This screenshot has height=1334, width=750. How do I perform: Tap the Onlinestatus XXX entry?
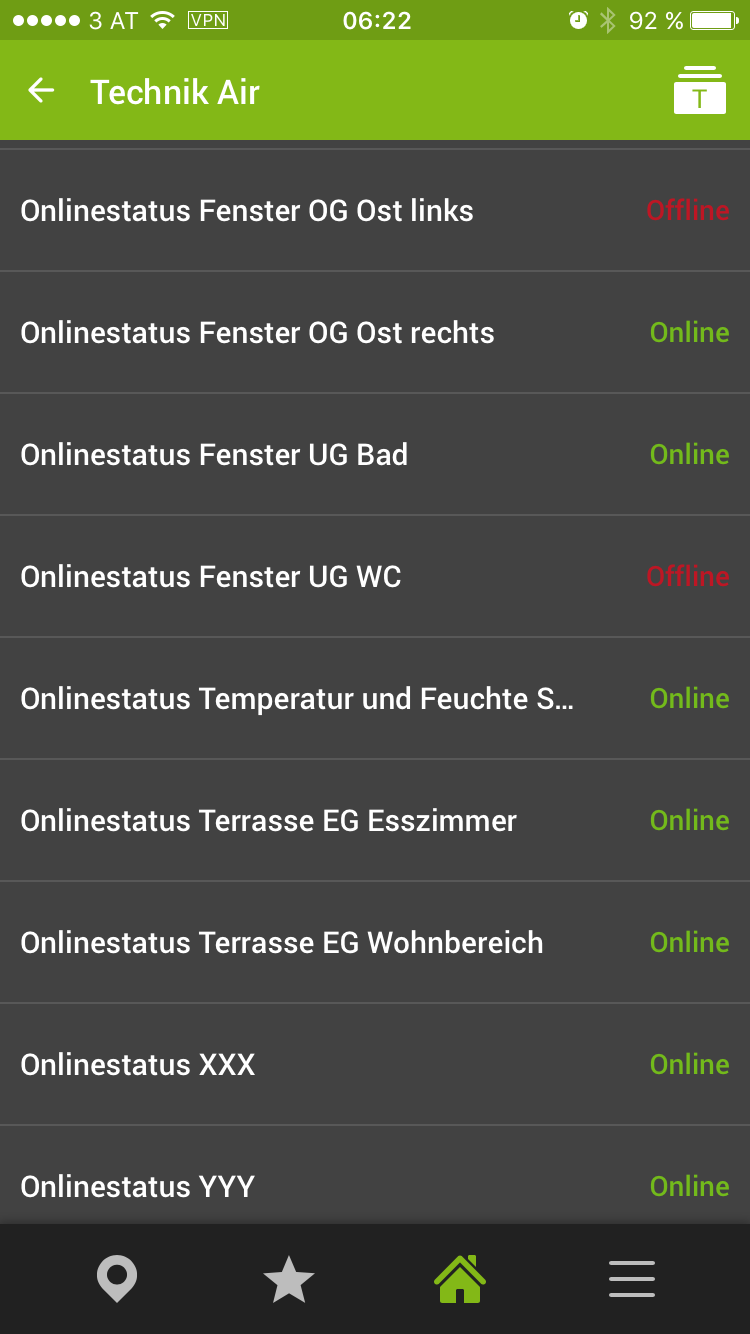375,1065
